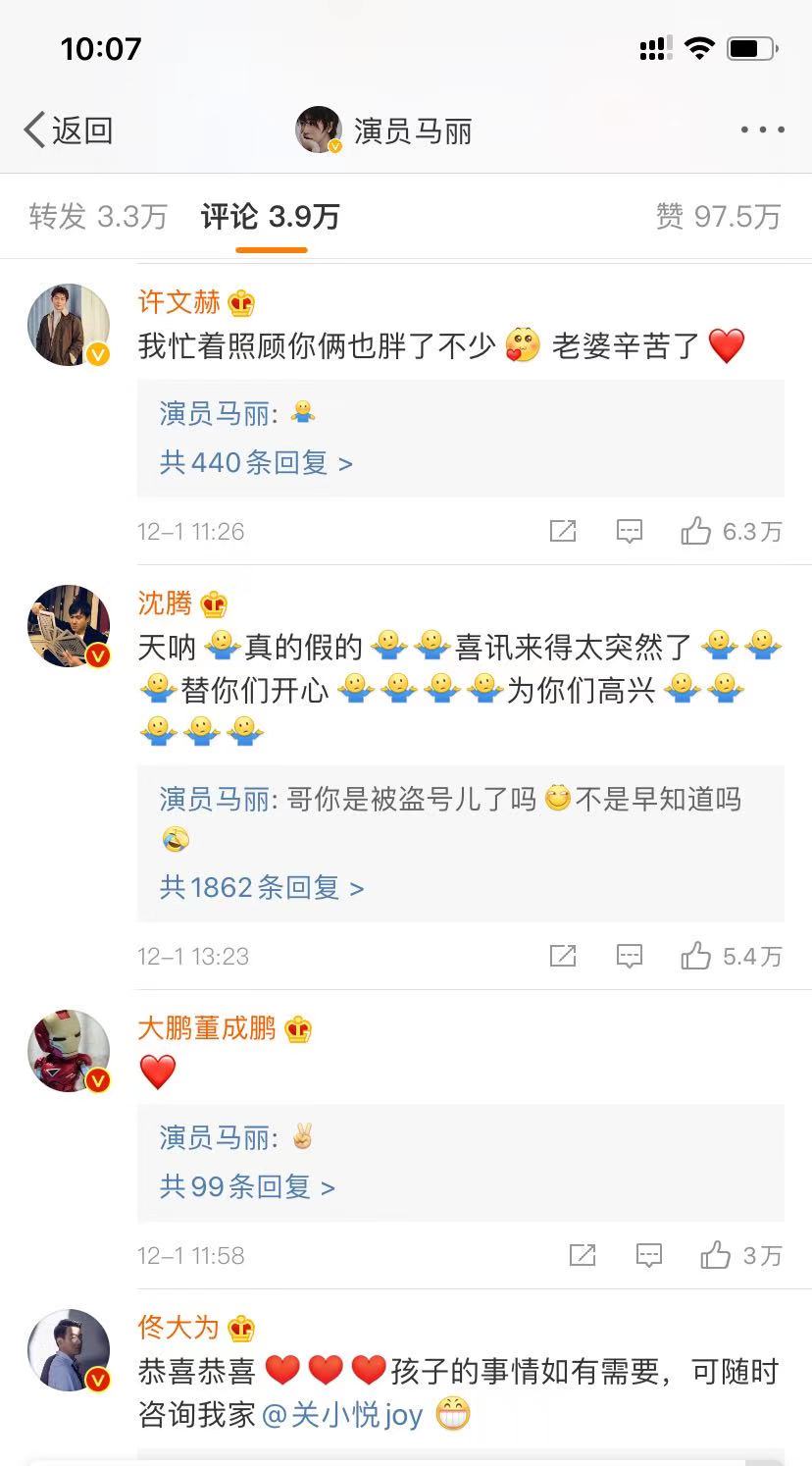
Task: Expand 共1862条回复 under 沈腾's comment
Action: point(262,888)
